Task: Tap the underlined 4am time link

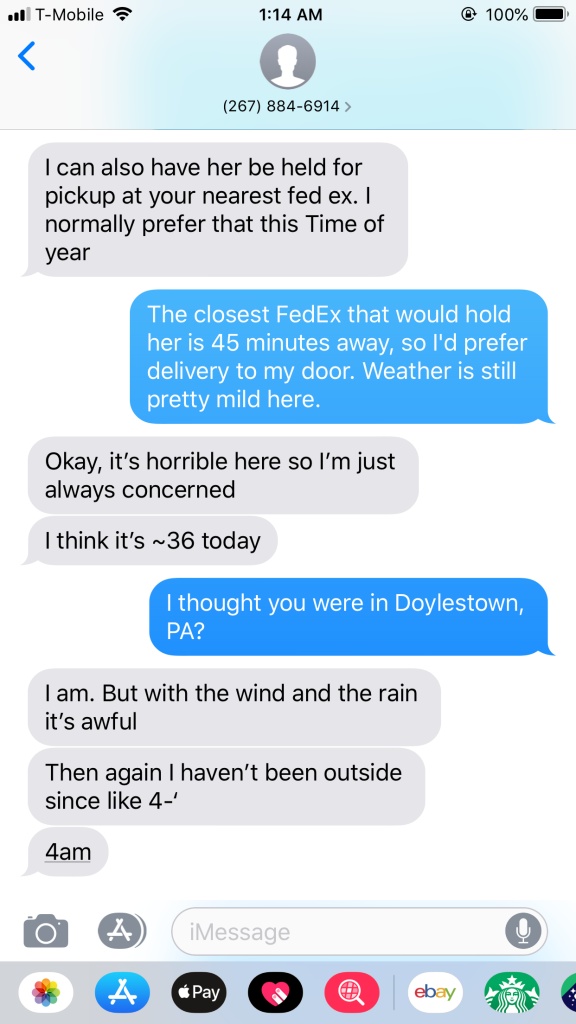Action: tap(67, 852)
